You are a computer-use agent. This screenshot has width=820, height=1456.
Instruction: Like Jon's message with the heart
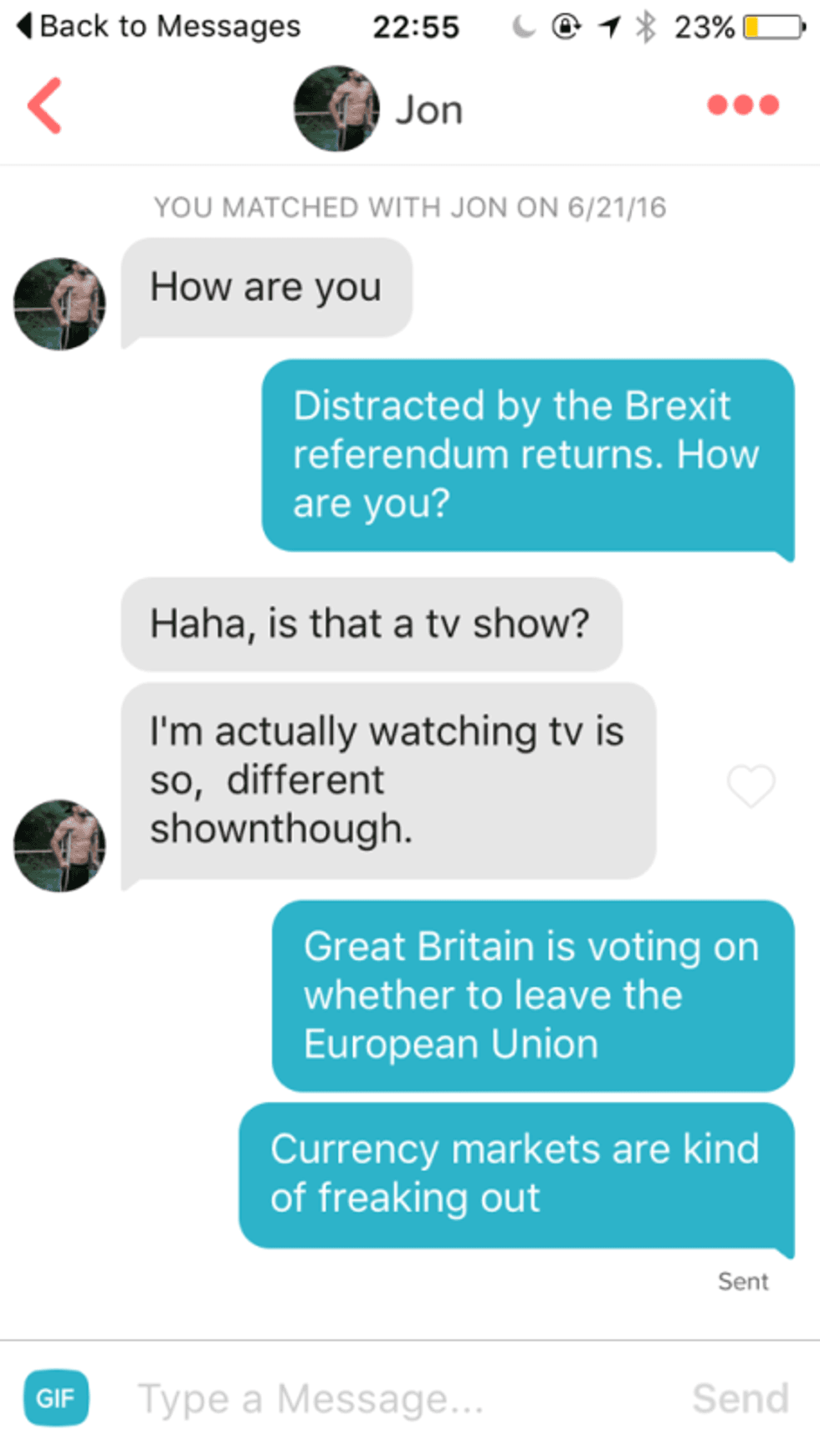(x=751, y=785)
